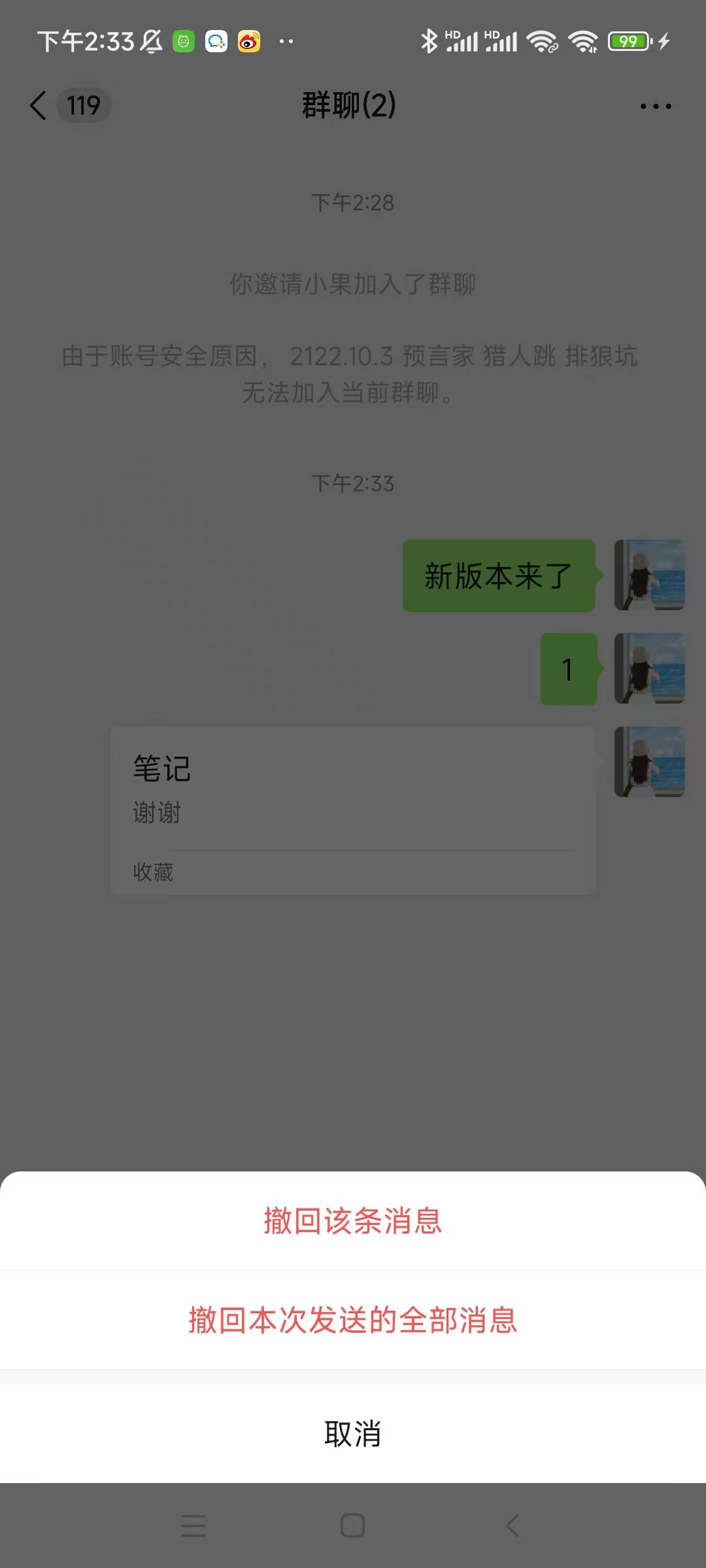Screen dimensions: 706x1568
Task: Tap the system back navigation button
Action: (x=513, y=1526)
